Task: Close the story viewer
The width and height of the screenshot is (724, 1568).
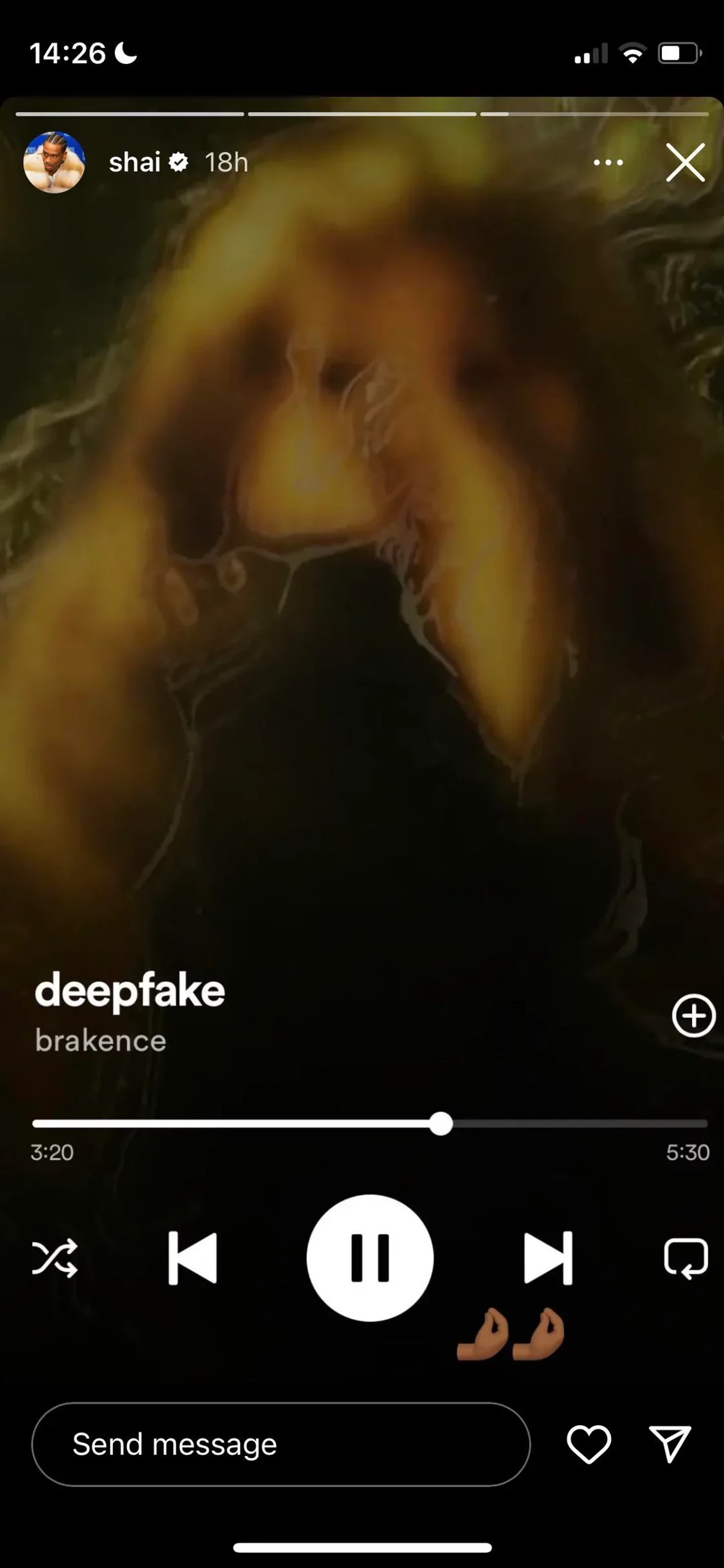Action: click(x=685, y=163)
